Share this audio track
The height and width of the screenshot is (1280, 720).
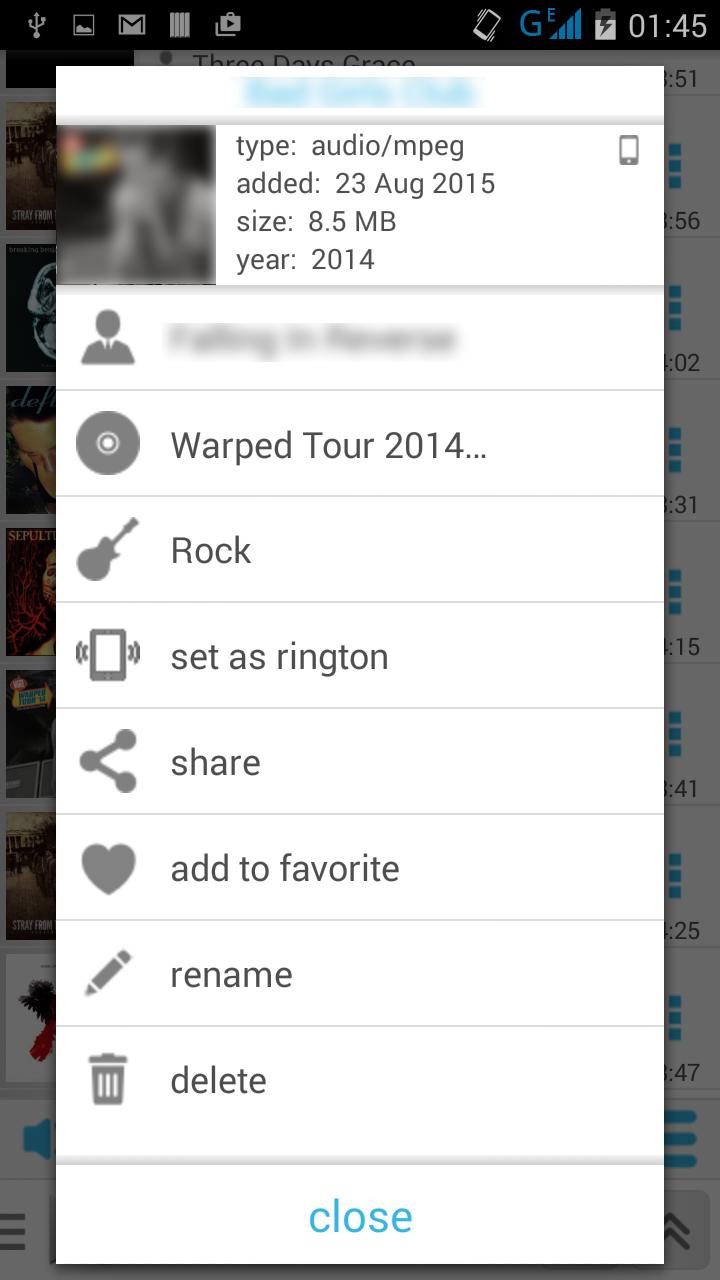(x=360, y=762)
